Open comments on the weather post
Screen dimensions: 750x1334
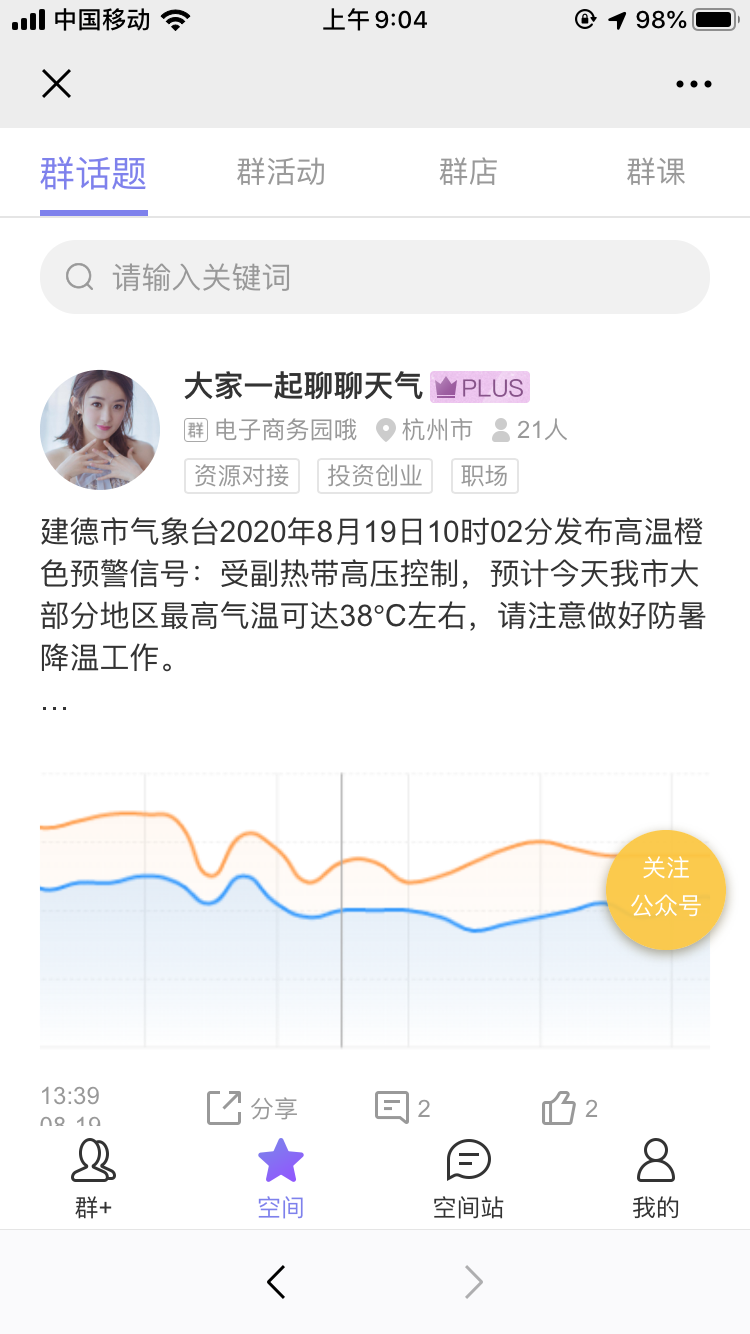pyautogui.click(x=402, y=1107)
